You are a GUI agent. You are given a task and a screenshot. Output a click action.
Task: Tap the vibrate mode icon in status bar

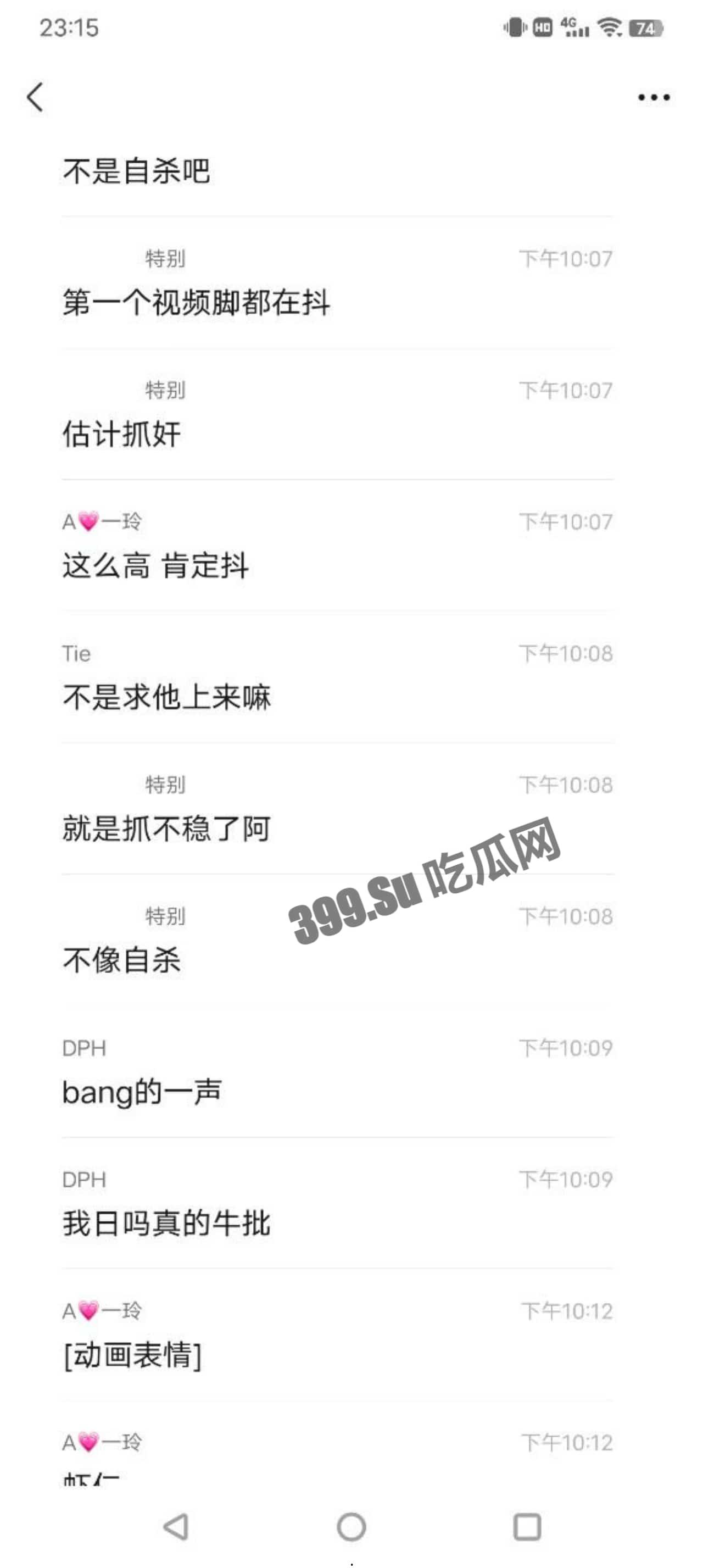pos(514,26)
